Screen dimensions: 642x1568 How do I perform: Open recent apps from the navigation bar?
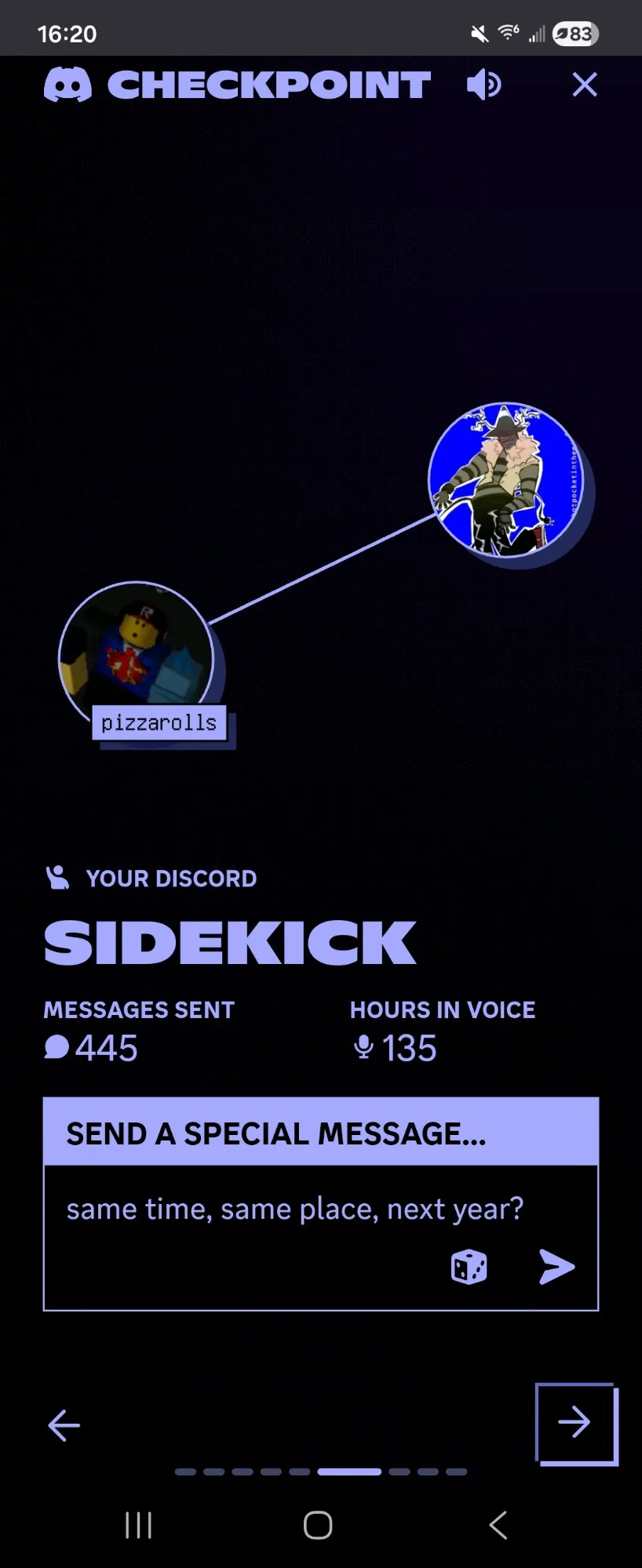click(x=138, y=1526)
